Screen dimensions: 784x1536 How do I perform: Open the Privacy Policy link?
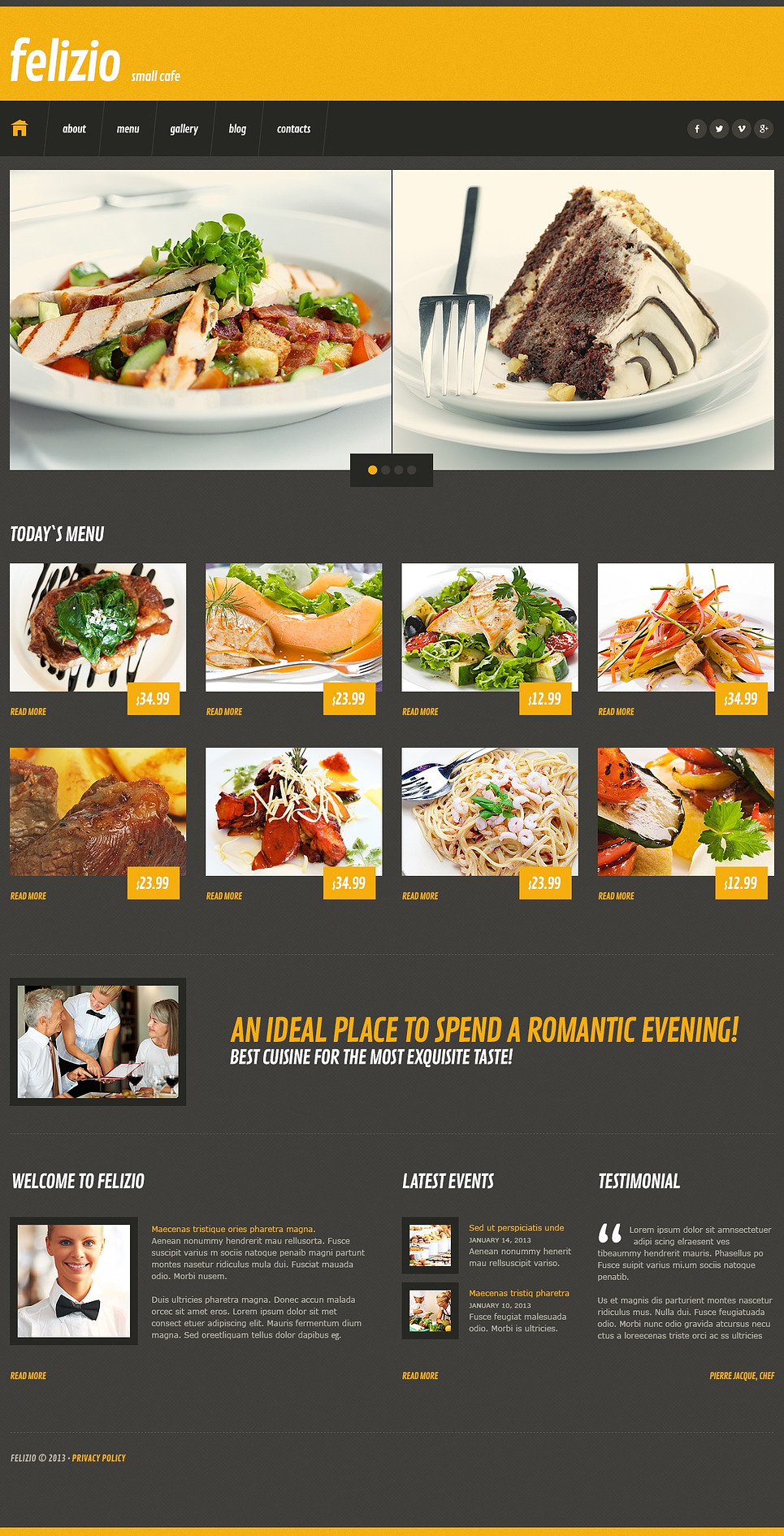click(99, 1458)
